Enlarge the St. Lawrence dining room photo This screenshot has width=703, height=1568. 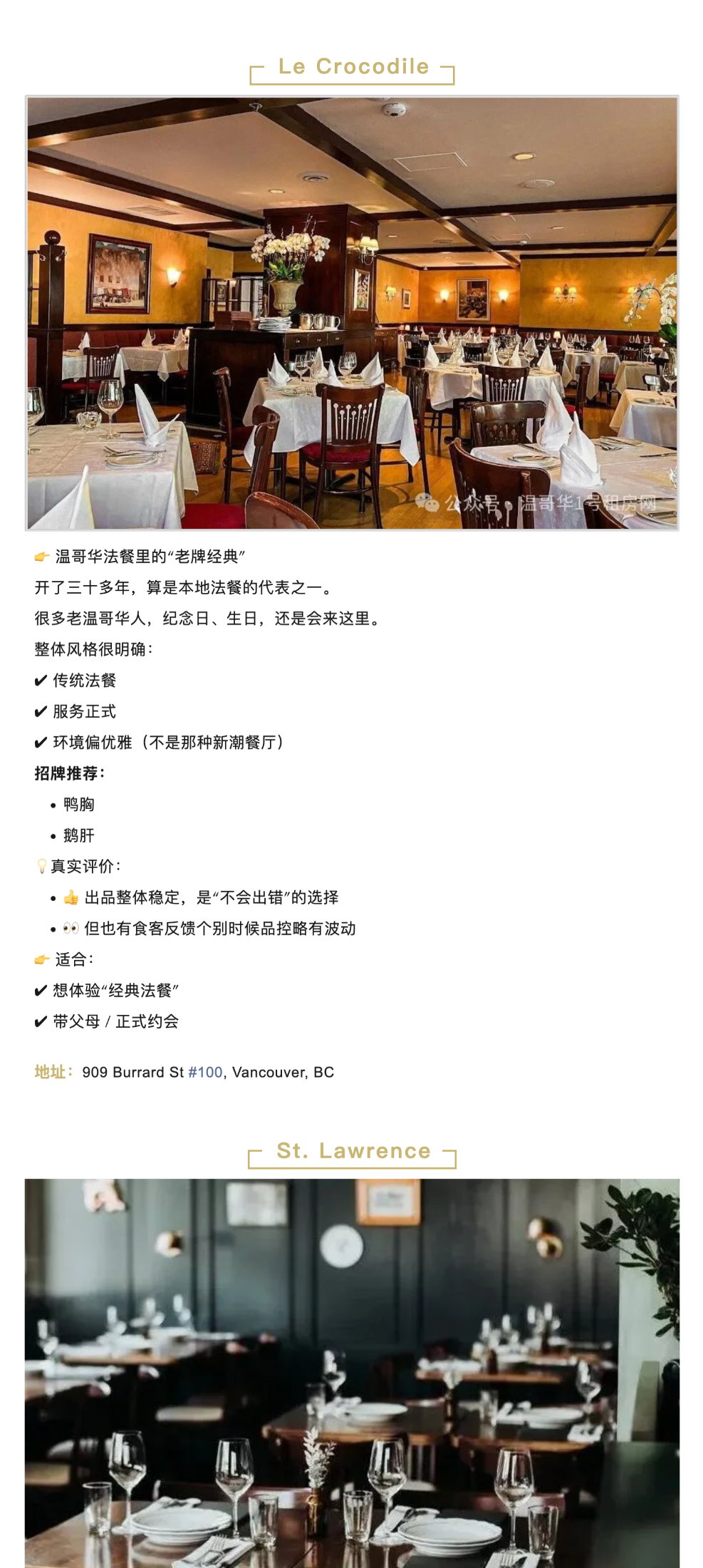(x=352, y=1372)
